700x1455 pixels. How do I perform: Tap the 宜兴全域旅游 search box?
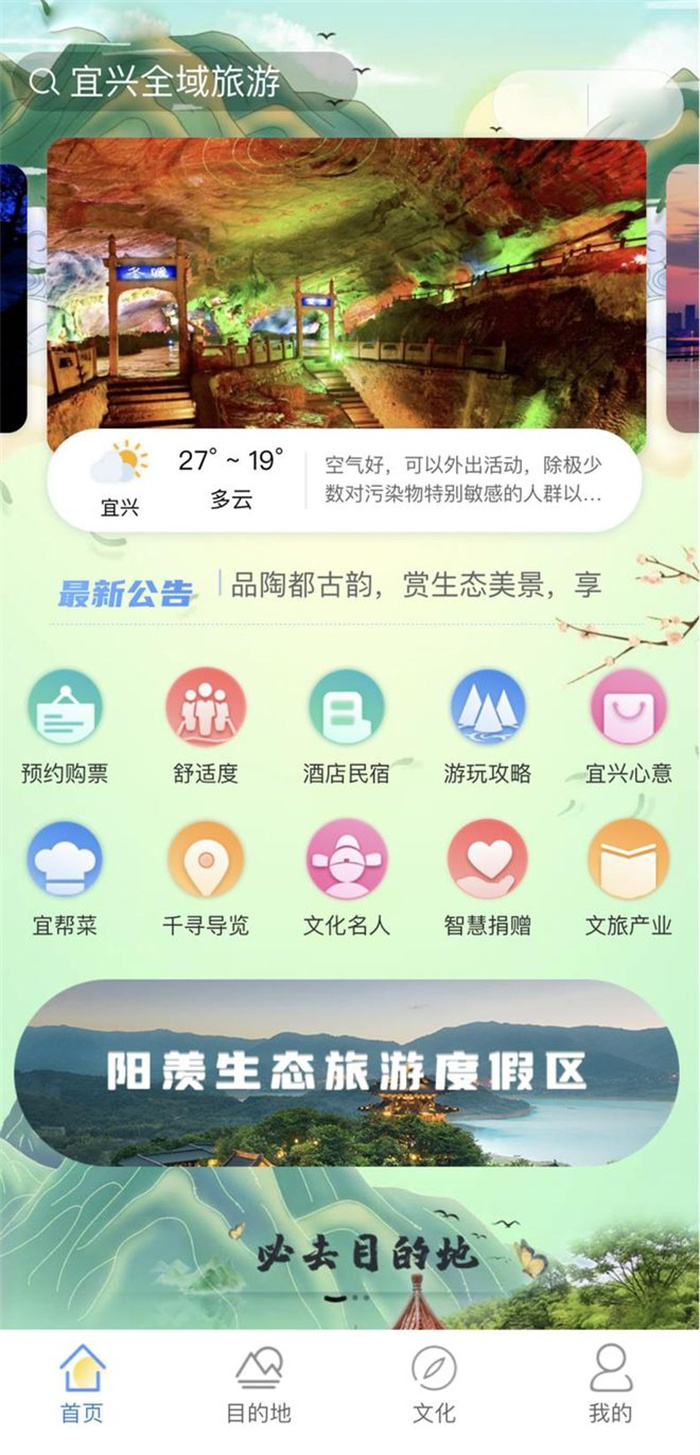pos(185,82)
